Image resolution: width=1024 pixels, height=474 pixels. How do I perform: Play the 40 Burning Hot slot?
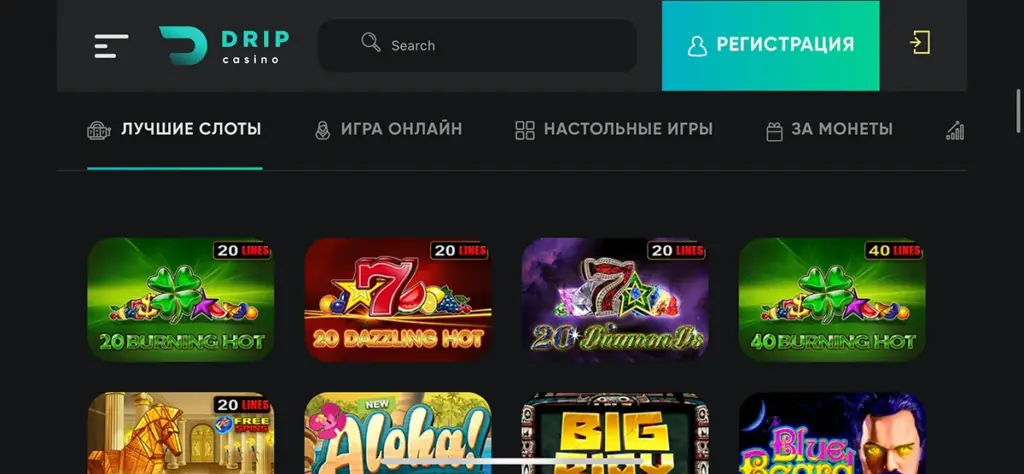832,299
